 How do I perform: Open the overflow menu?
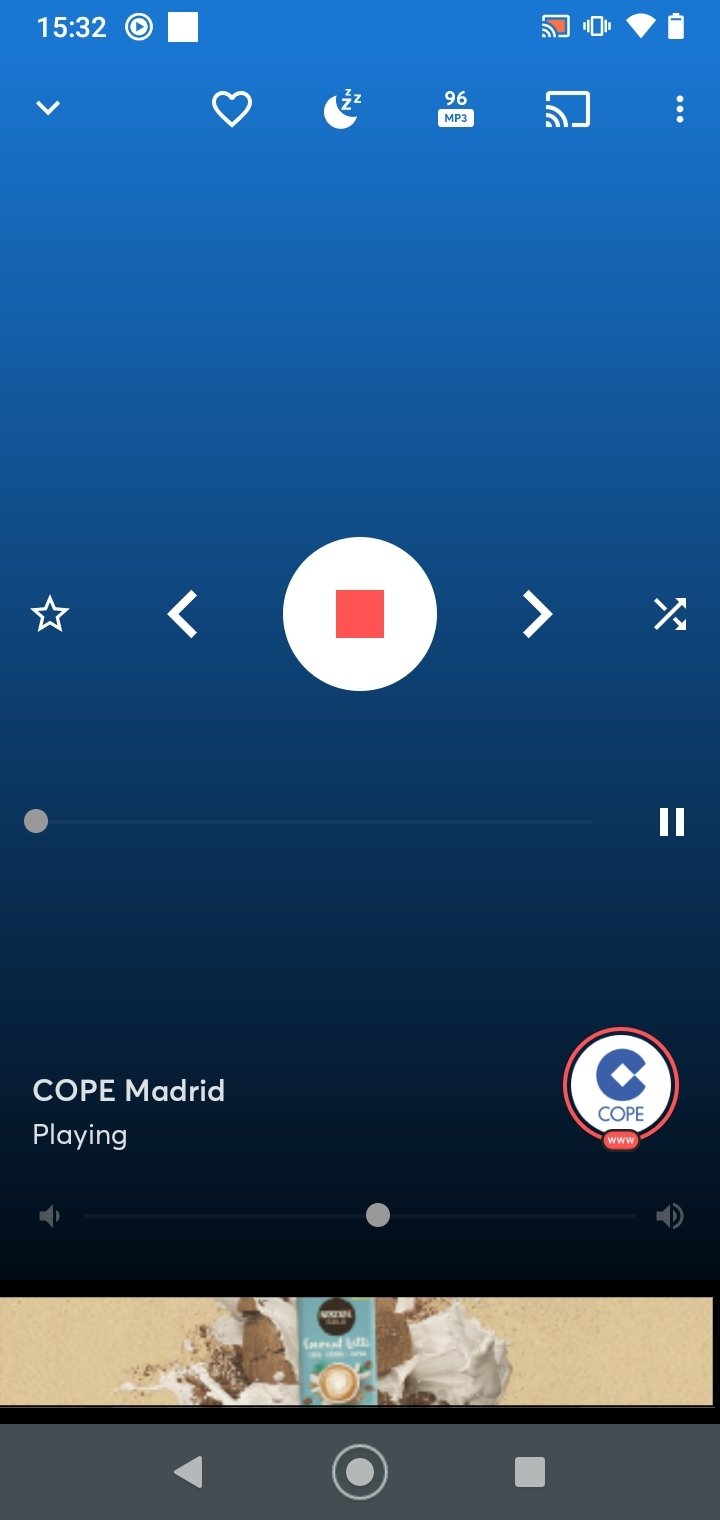pyautogui.click(x=679, y=109)
